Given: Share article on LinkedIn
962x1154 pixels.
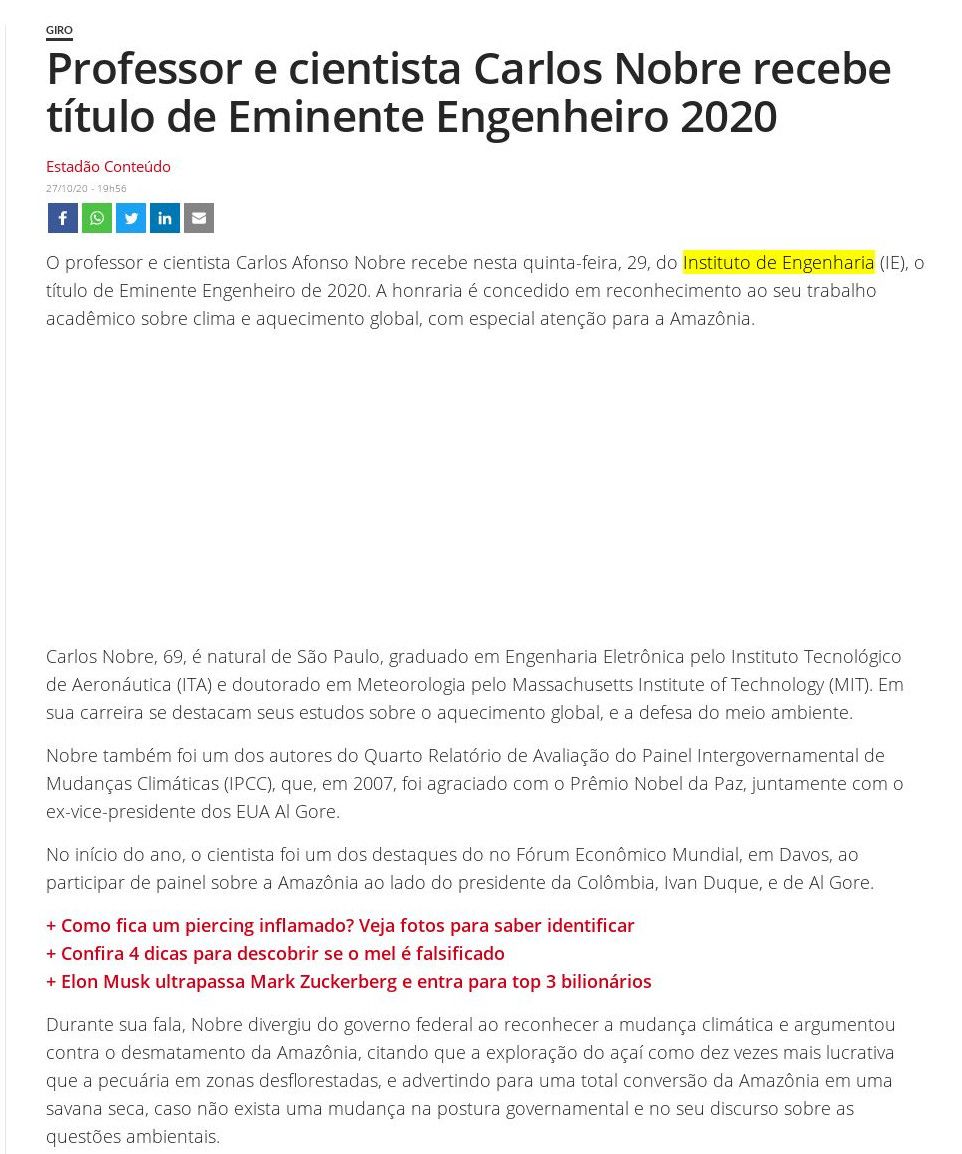Looking at the screenshot, I should 165,218.
